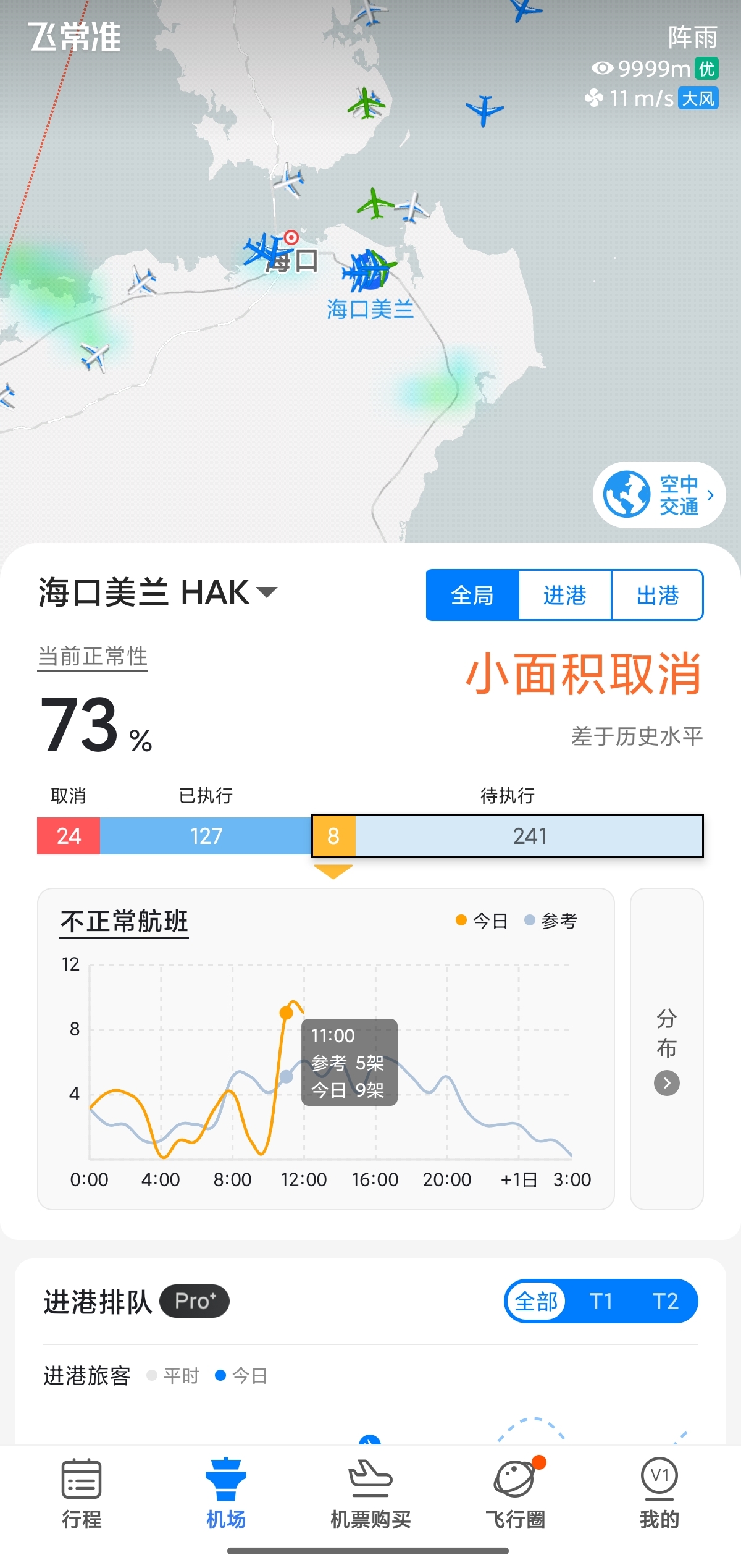Tap the 已执行 127 bar segment

(x=206, y=836)
